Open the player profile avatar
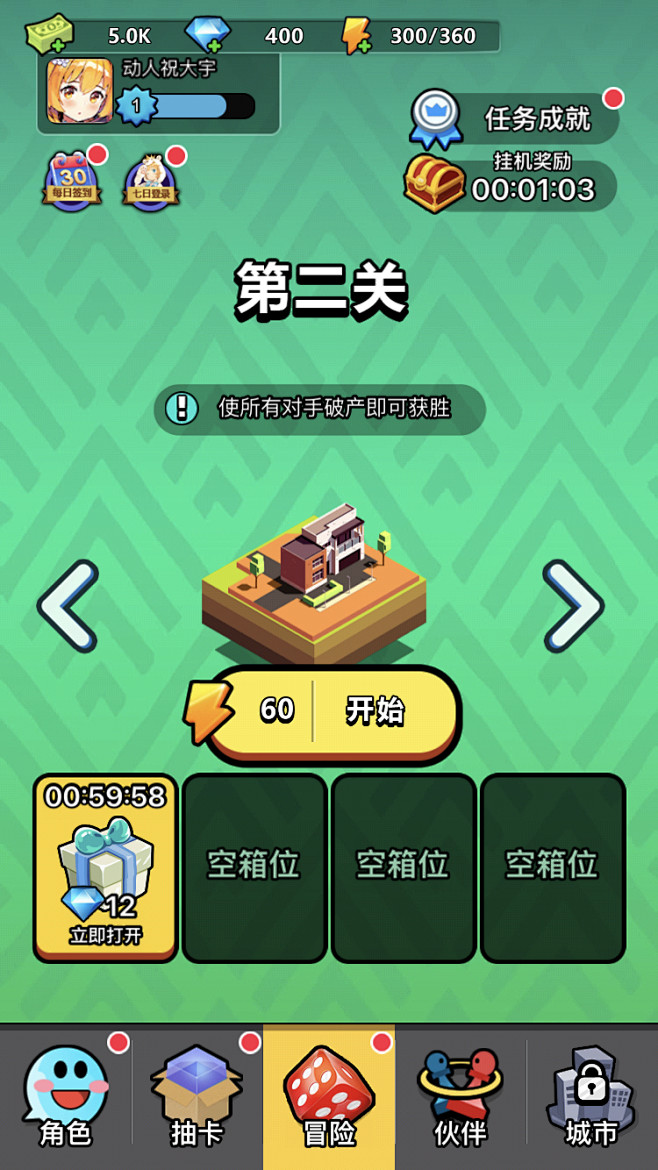This screenshot has height=1170, width=658. coord(79,91)
